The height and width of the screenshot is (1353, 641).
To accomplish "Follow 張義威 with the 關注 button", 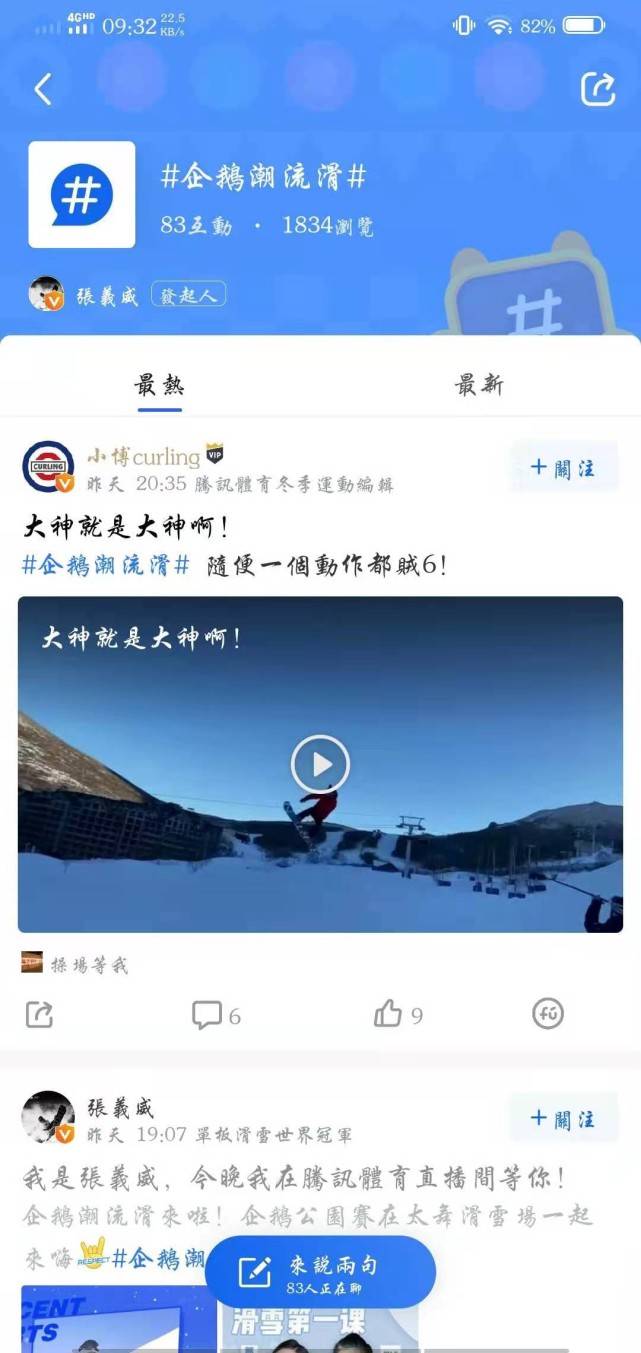I will coord(563,1118).
